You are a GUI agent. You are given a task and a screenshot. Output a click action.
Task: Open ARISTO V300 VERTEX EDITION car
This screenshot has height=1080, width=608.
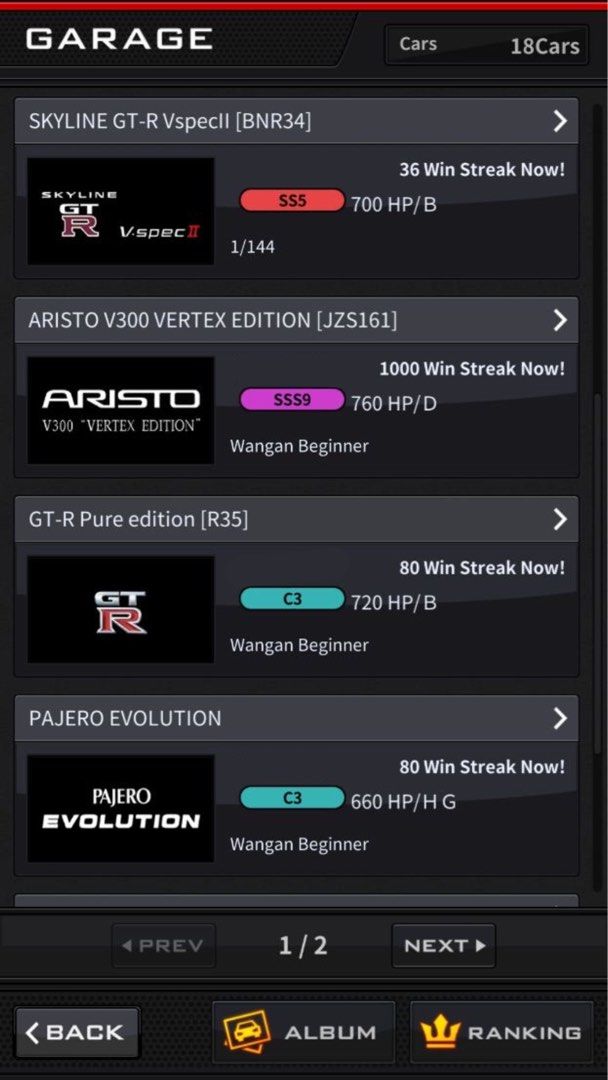click(x=296, y=320)
